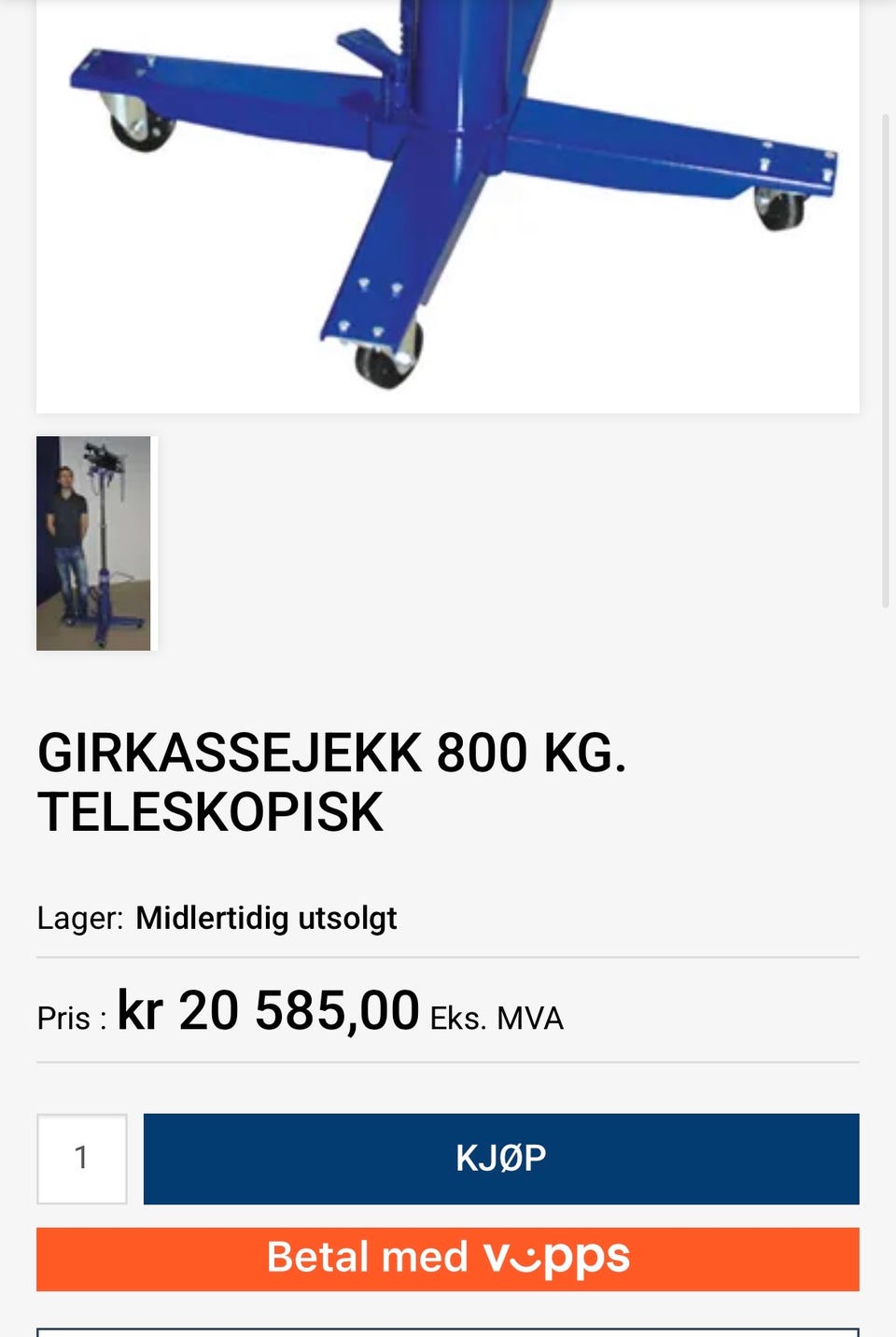Click the quantity input field showing 1

[81, 1158]
